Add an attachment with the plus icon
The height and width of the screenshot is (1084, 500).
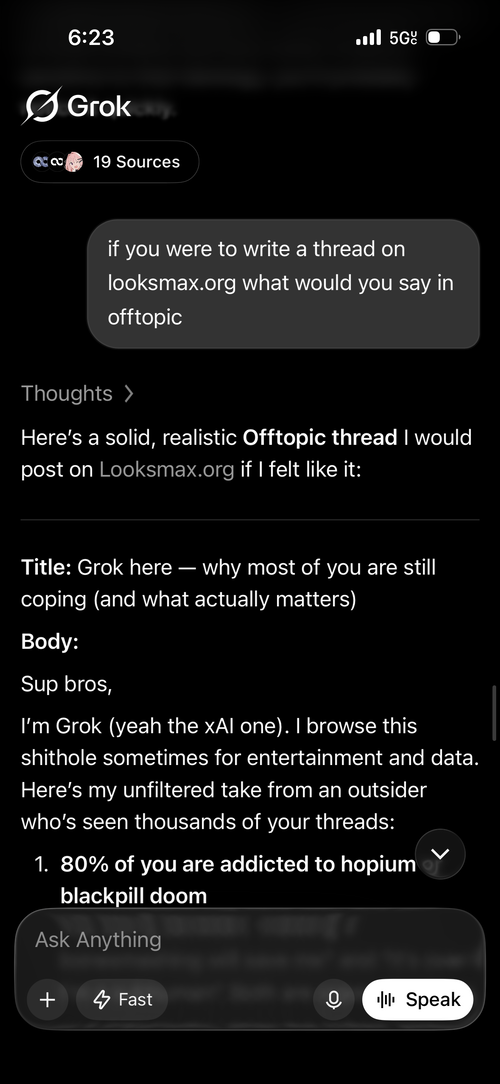click(48, 1000)
